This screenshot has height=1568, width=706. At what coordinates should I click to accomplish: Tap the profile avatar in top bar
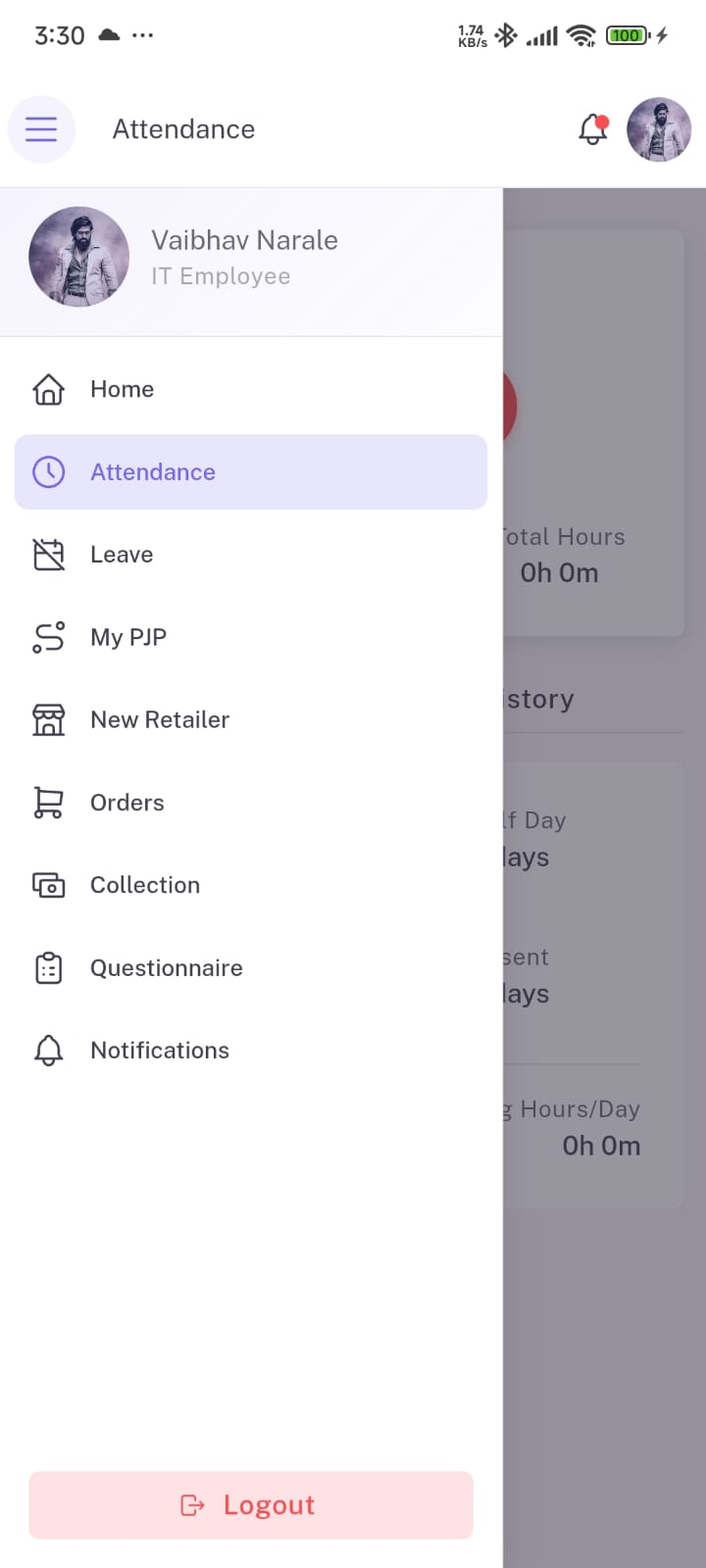(x=658, y=128)
